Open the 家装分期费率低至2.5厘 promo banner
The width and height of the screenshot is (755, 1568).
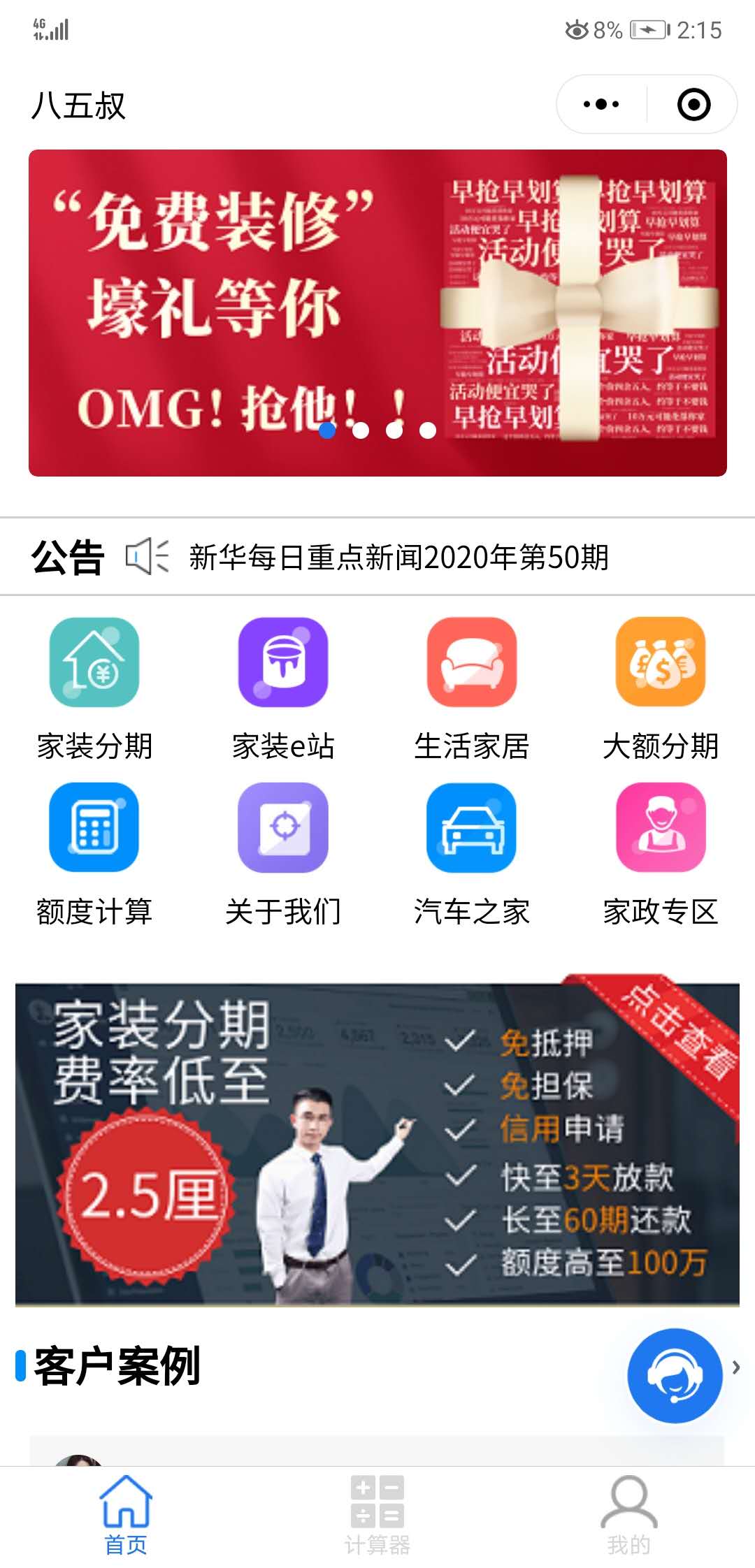(377, 1160)
